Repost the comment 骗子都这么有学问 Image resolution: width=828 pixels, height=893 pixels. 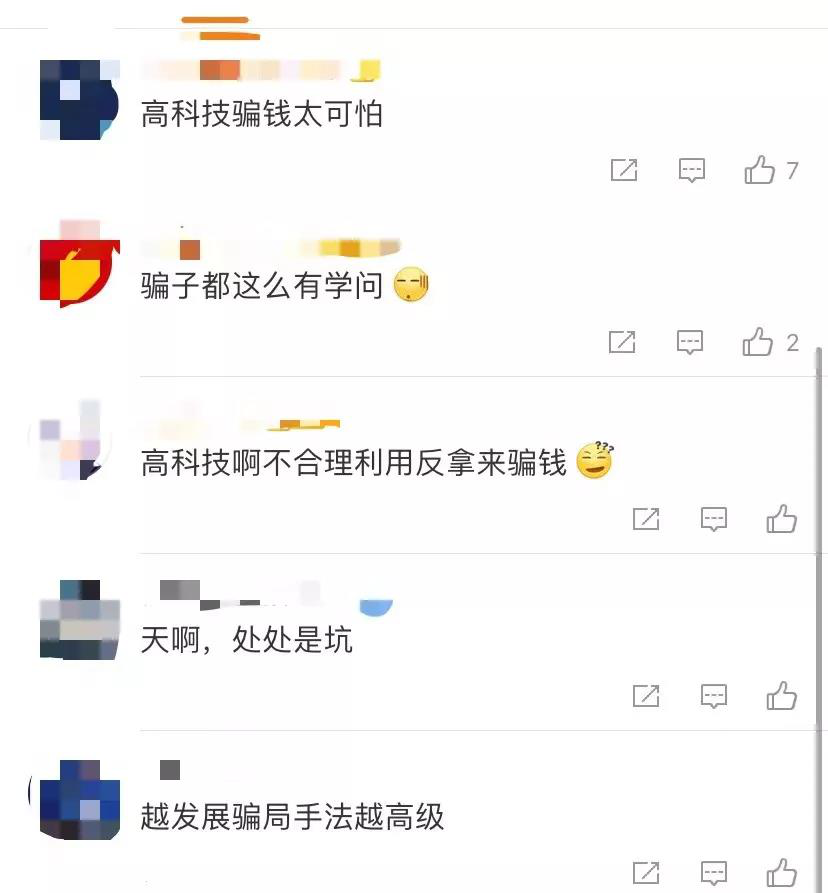tap(622, 343)
